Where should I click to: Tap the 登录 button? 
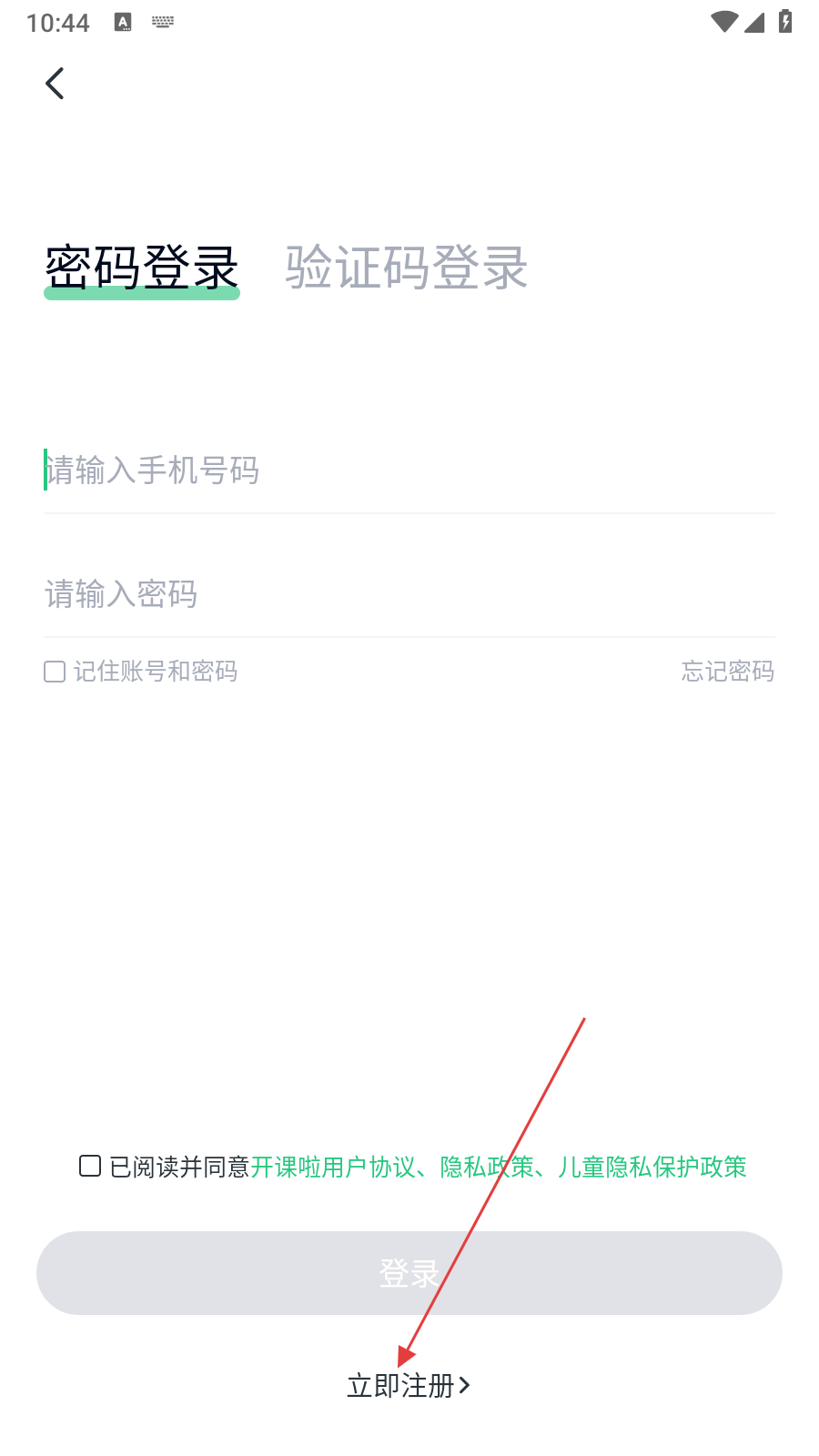coord(409,1273)
